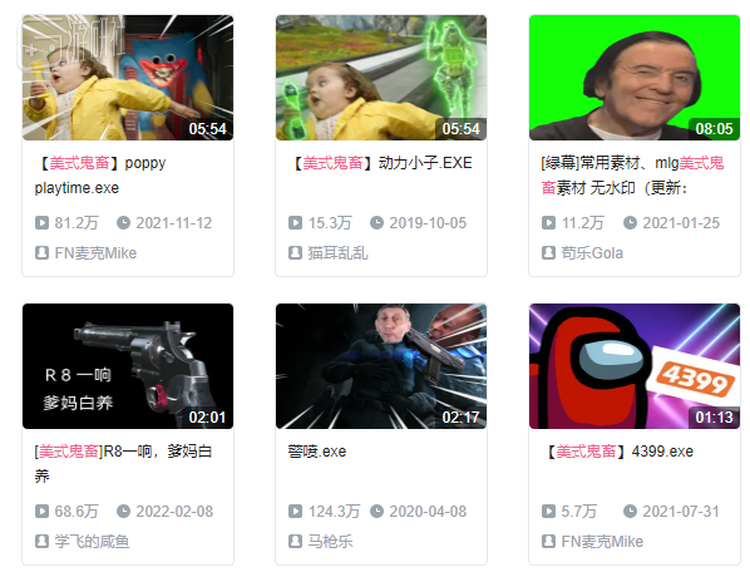Viewport: 750px width, 572px height.
Task: Go to uploader 学飞的咸鱼's profile
Action: tap(92, 541)
